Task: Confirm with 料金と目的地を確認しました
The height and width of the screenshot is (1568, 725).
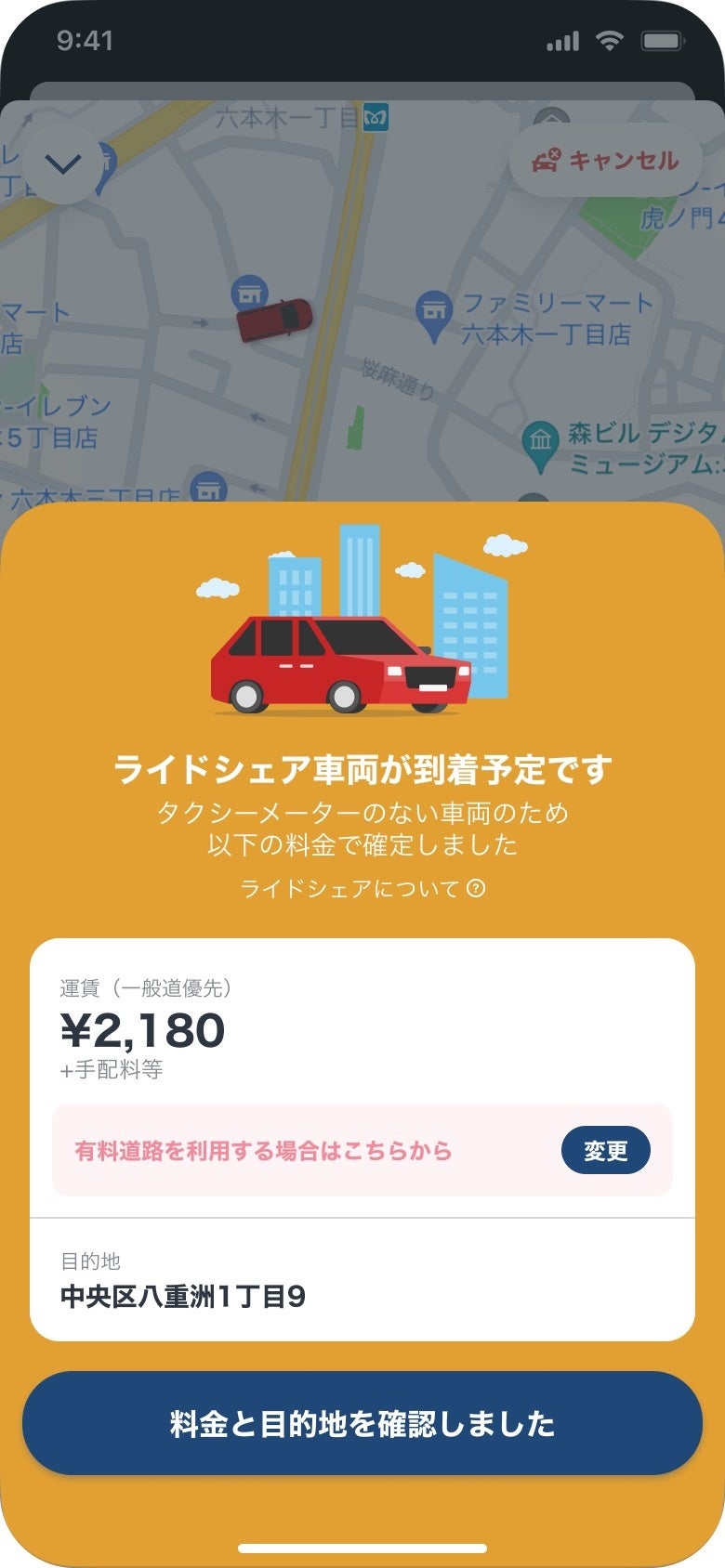Action: coord(362,1423)
